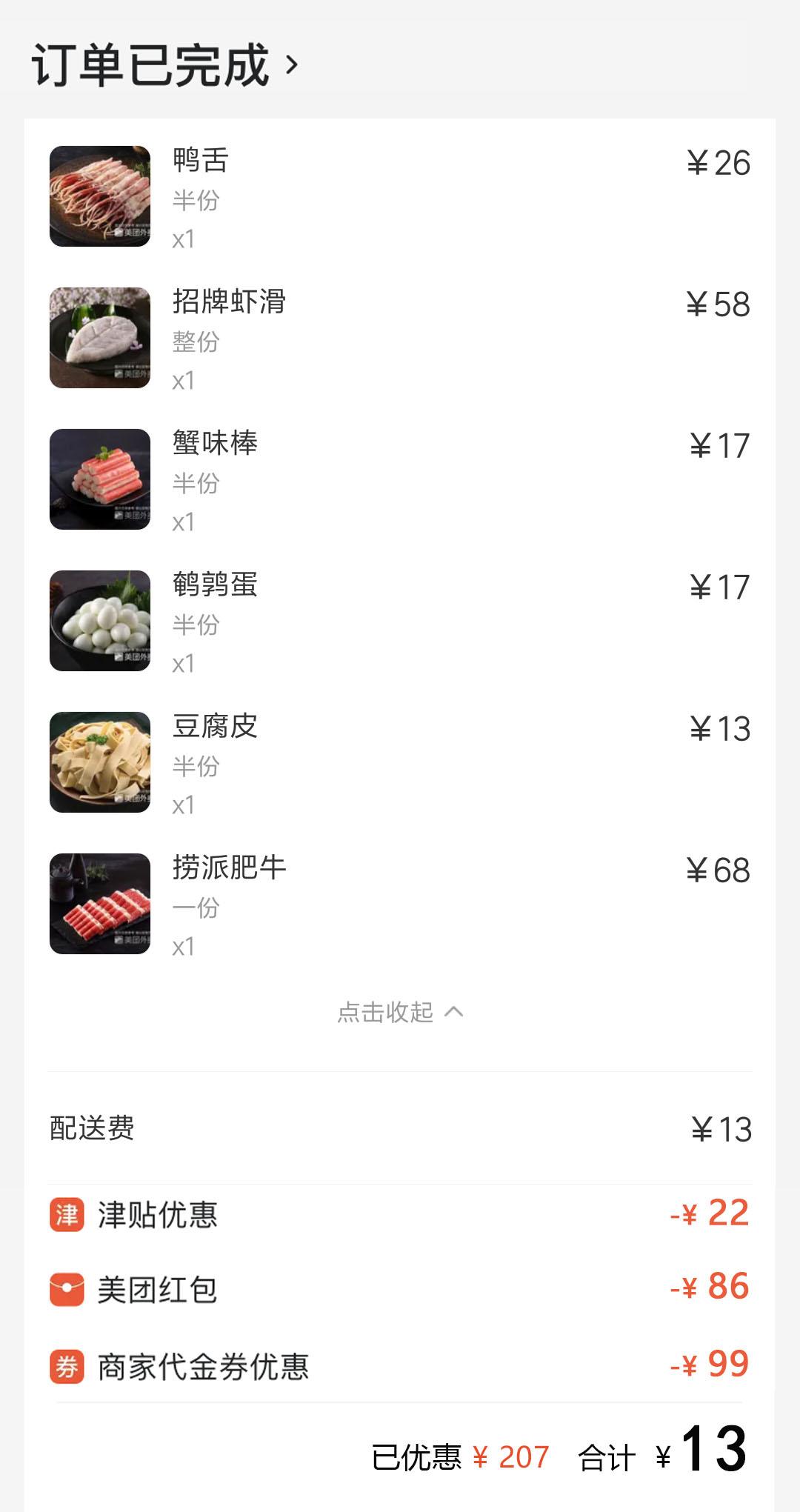
Task: Select the 捞派肥牛 dish item
Action: pos(229,868)
